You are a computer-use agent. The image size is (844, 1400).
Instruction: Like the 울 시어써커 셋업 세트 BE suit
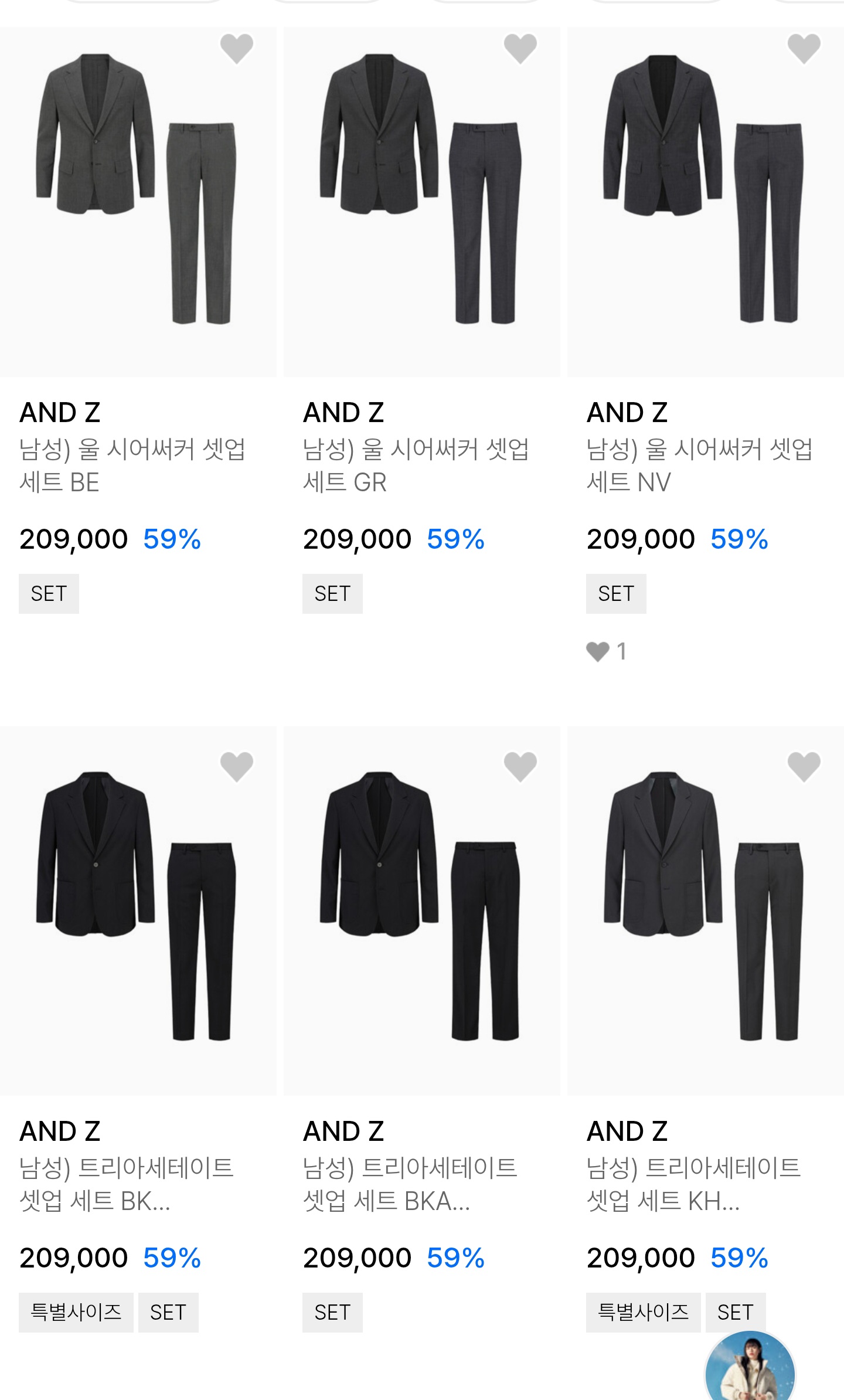pyautogui.click(x=236, y=48)
